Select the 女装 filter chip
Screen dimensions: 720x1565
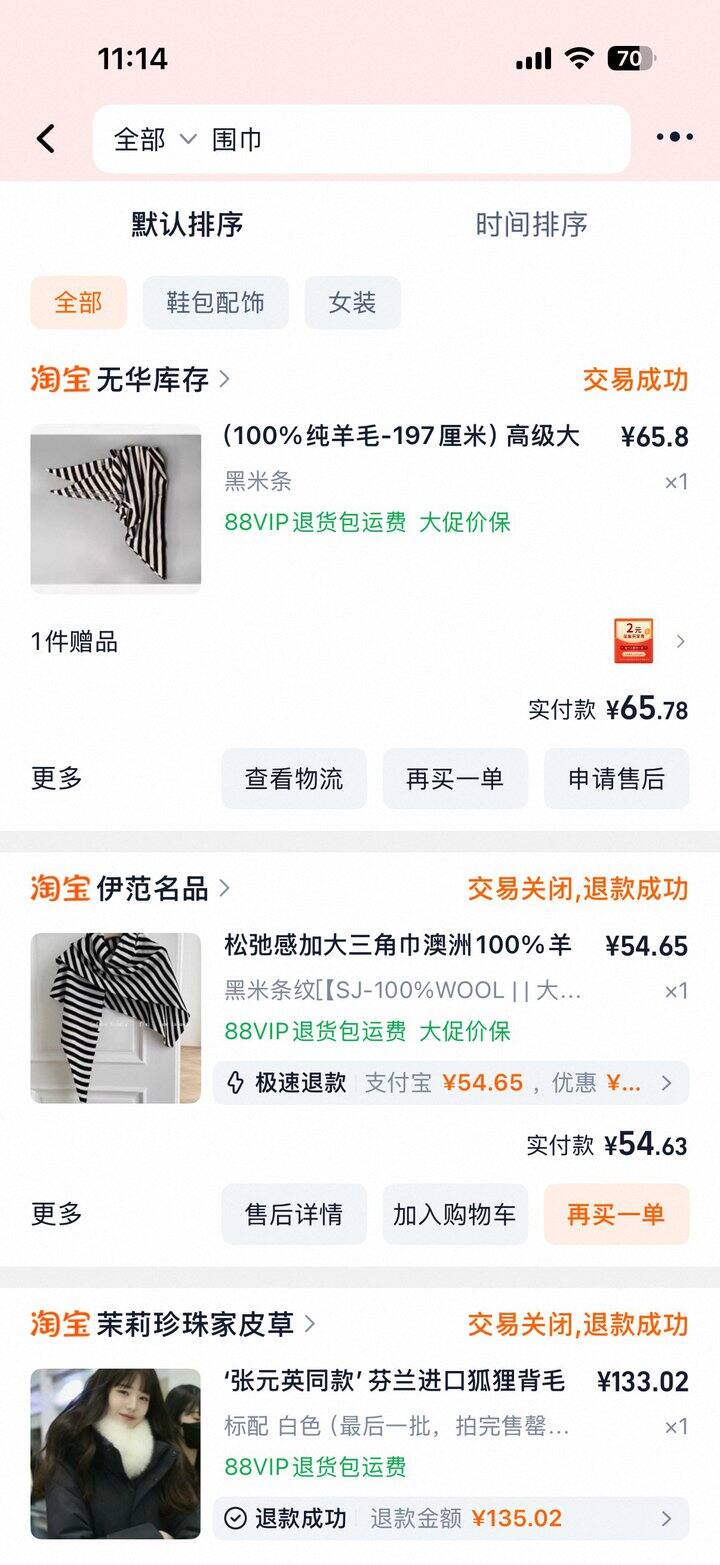click(x=352, y=302)
